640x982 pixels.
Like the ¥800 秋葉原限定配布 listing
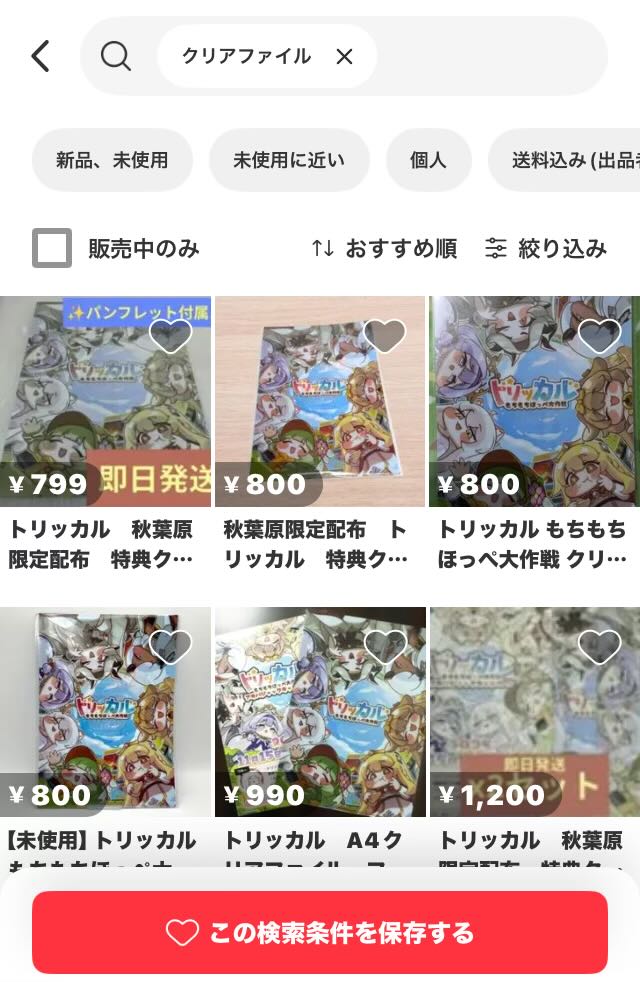tap(385, 336)
